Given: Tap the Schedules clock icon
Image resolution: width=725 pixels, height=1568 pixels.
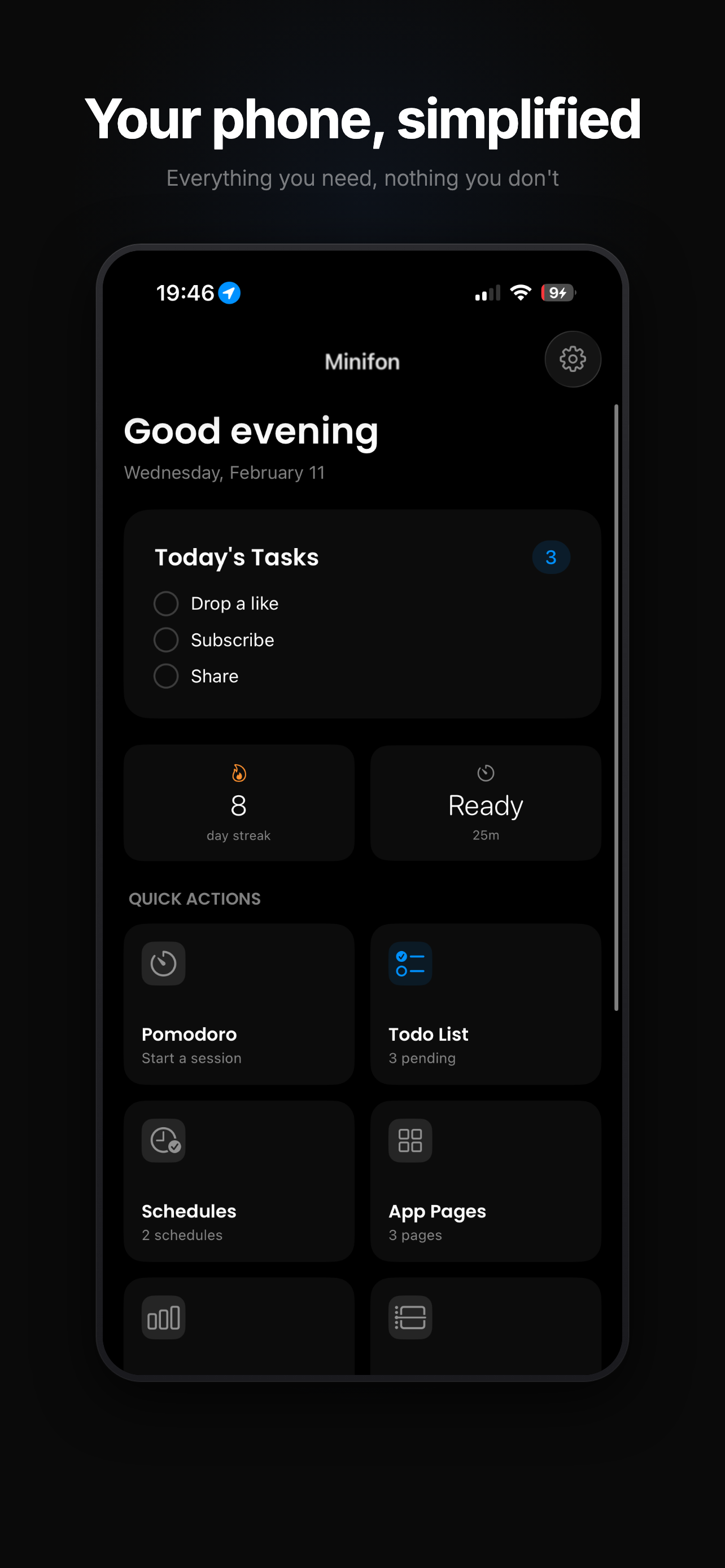Looking at the screenshot, I should coord(163,1140).
